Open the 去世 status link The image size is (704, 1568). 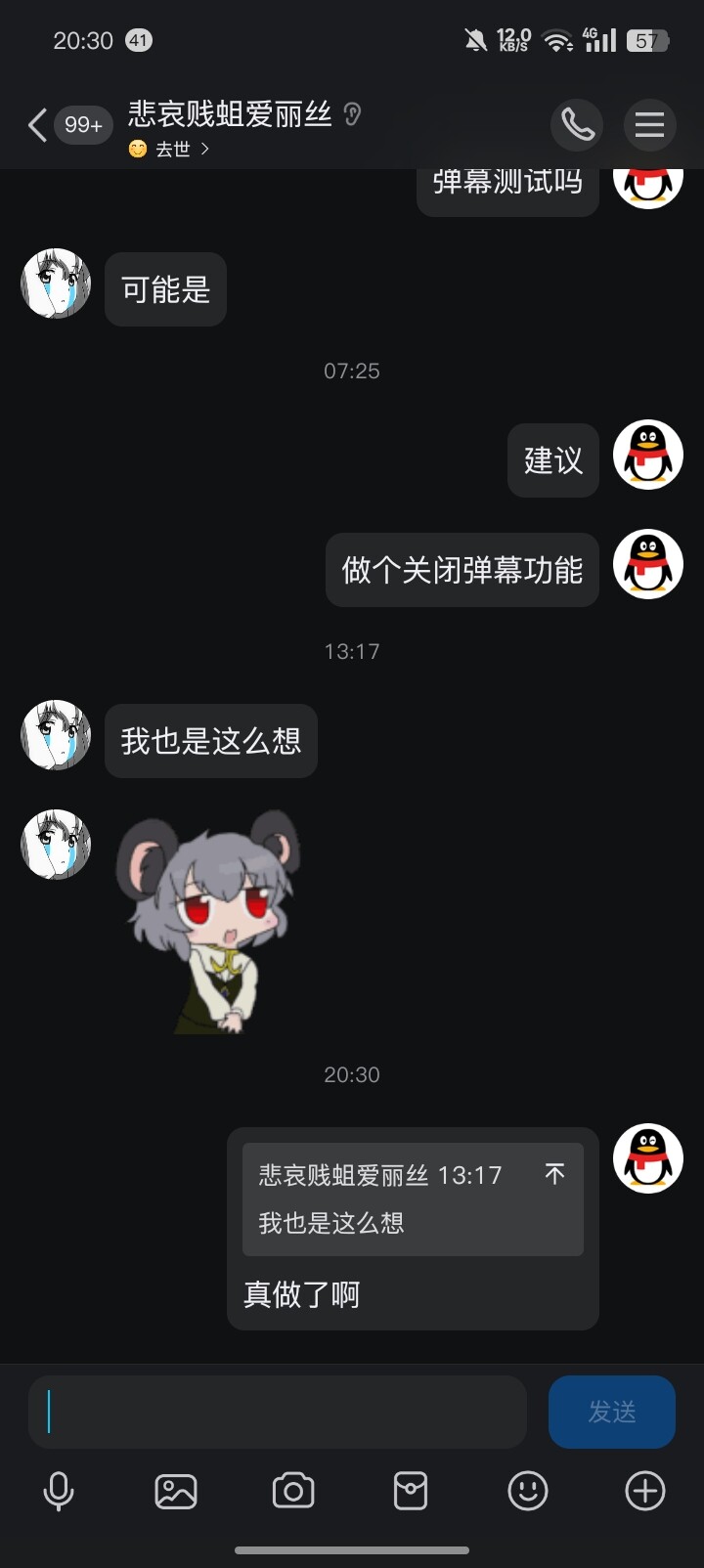[x=169, y=149]
